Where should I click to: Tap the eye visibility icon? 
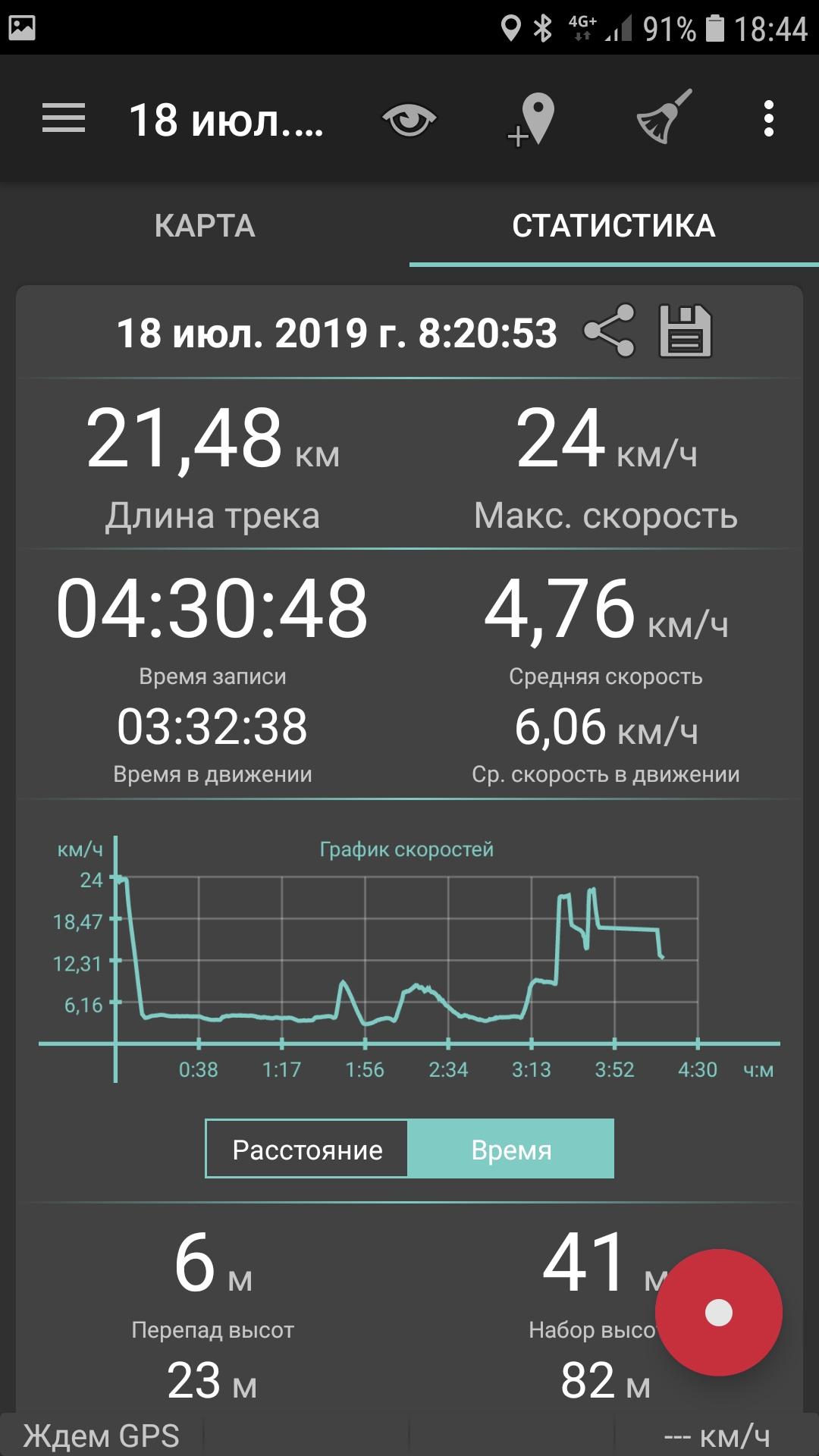tap(409, 120)
